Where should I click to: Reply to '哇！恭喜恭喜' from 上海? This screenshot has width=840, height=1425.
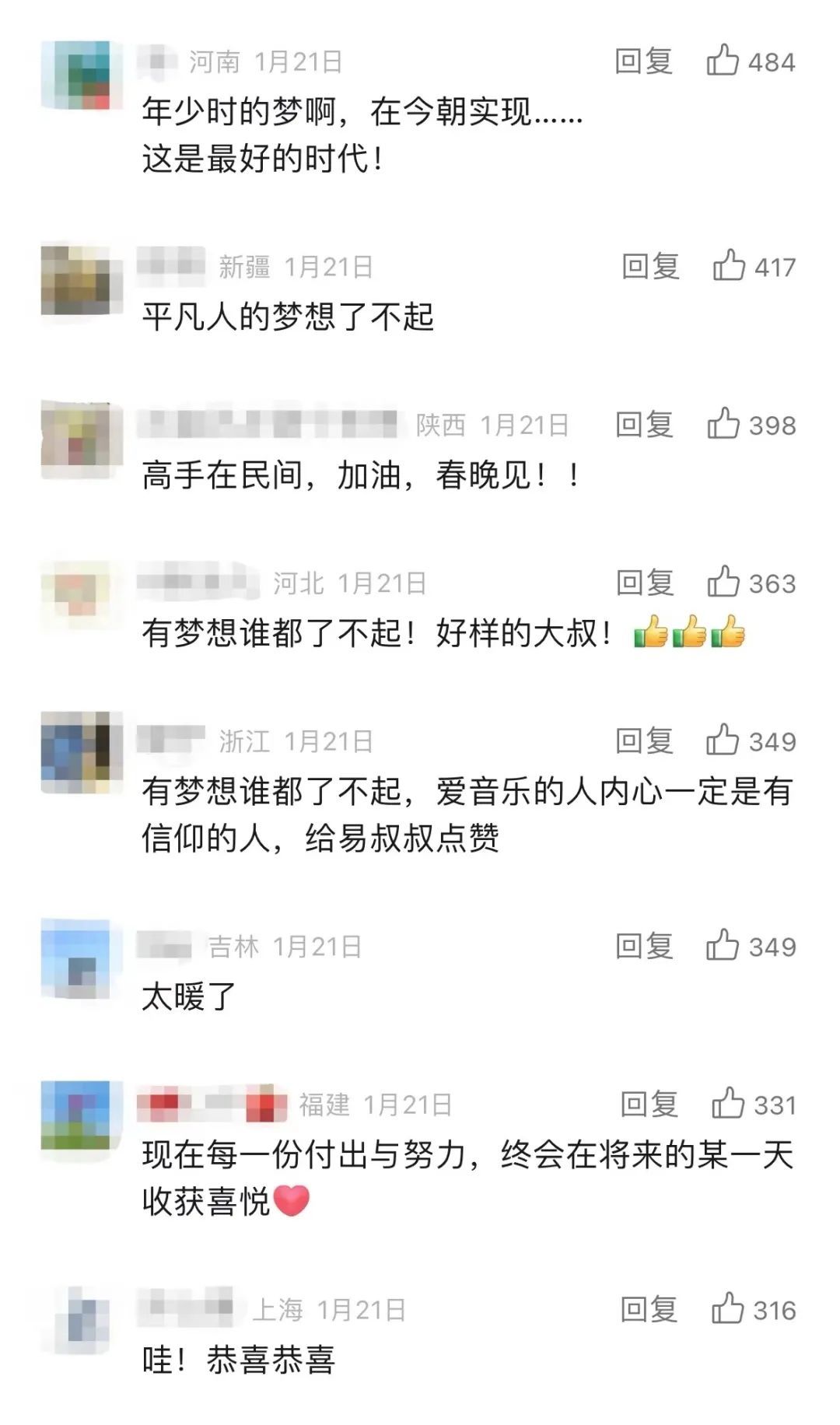[649, 1309]
